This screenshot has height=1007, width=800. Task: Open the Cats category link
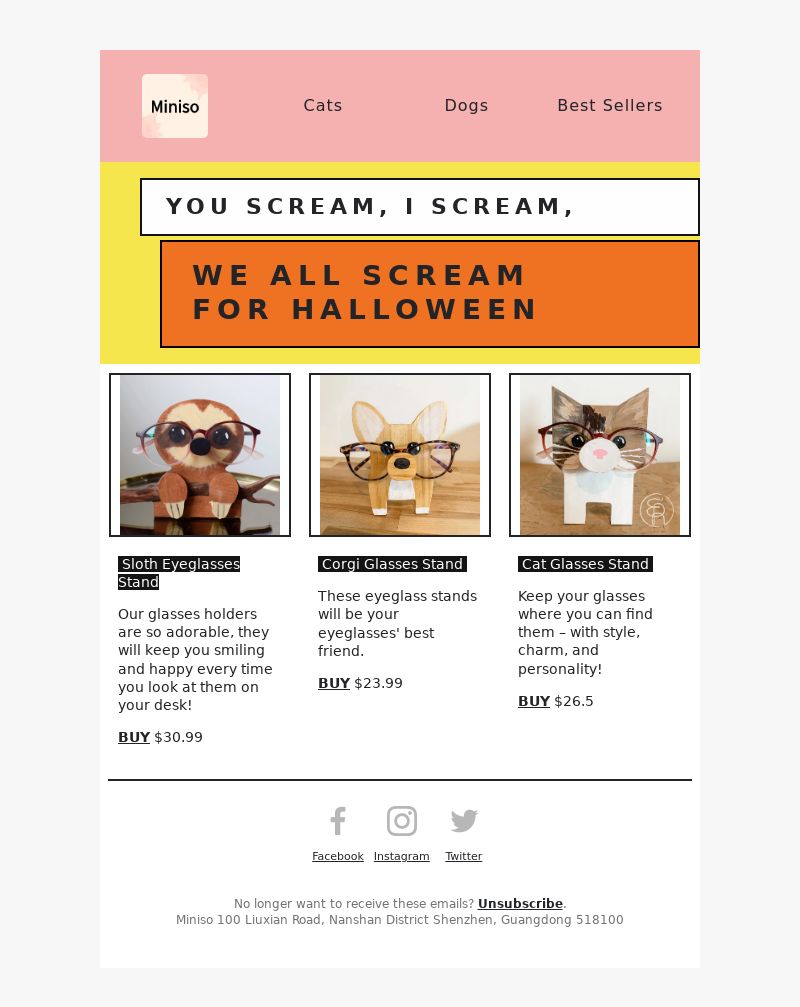323,105
